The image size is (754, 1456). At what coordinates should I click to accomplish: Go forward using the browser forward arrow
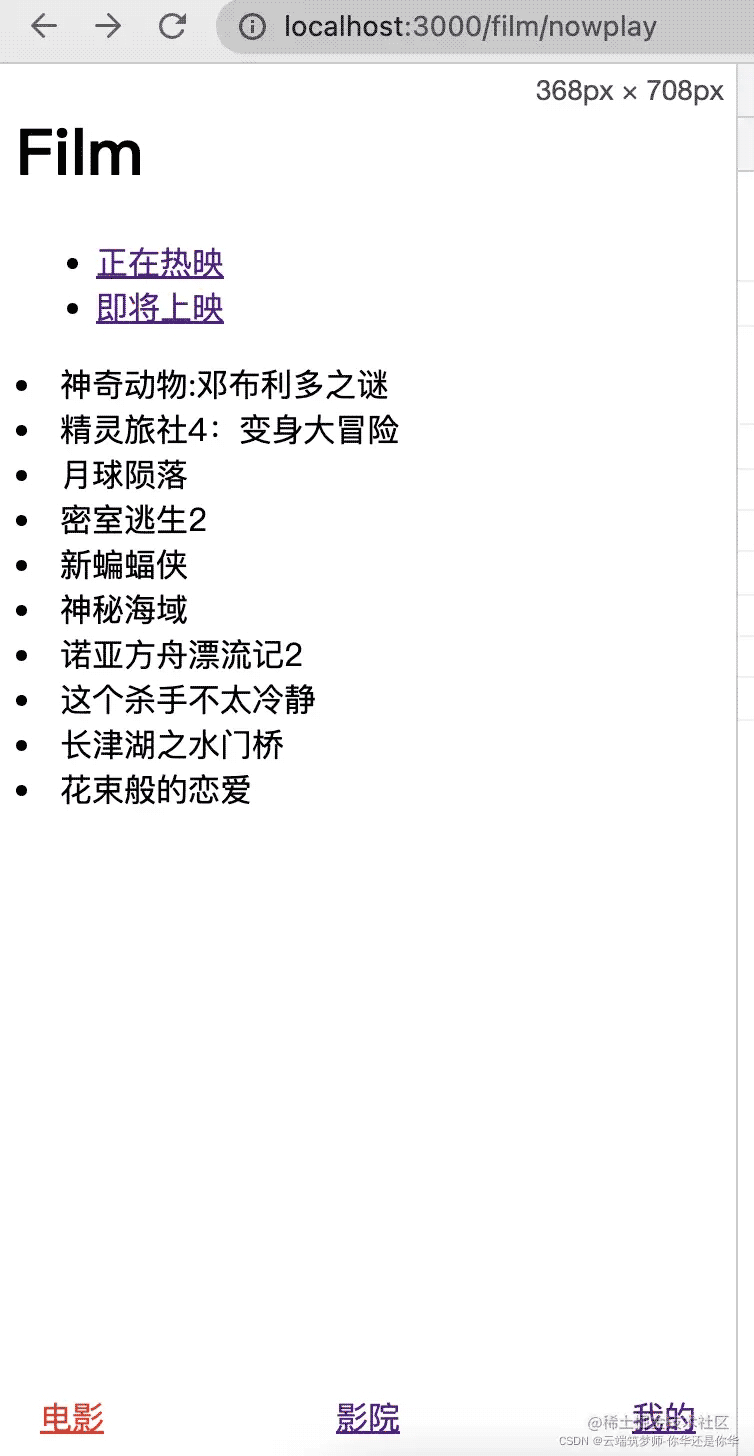pos(108,27)
